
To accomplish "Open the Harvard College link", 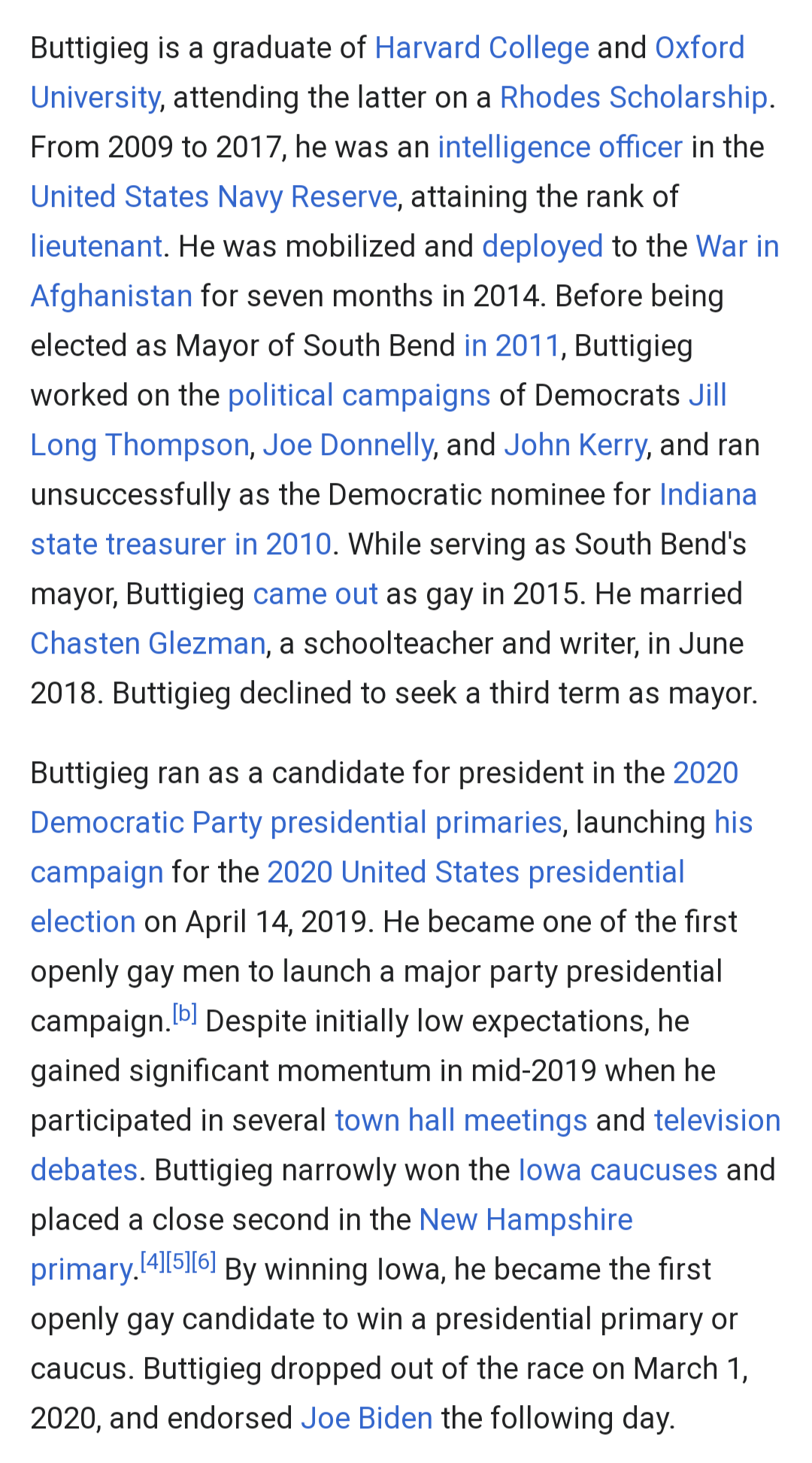I will 482,48.
